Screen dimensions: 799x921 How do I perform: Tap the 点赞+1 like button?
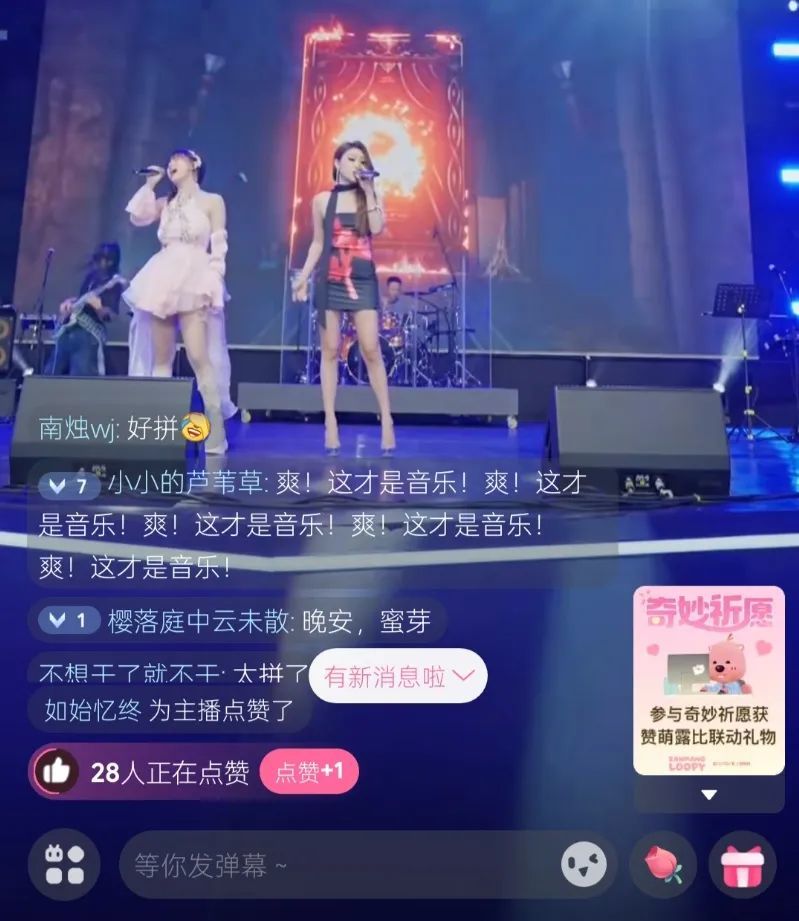[x=308, y=772]
